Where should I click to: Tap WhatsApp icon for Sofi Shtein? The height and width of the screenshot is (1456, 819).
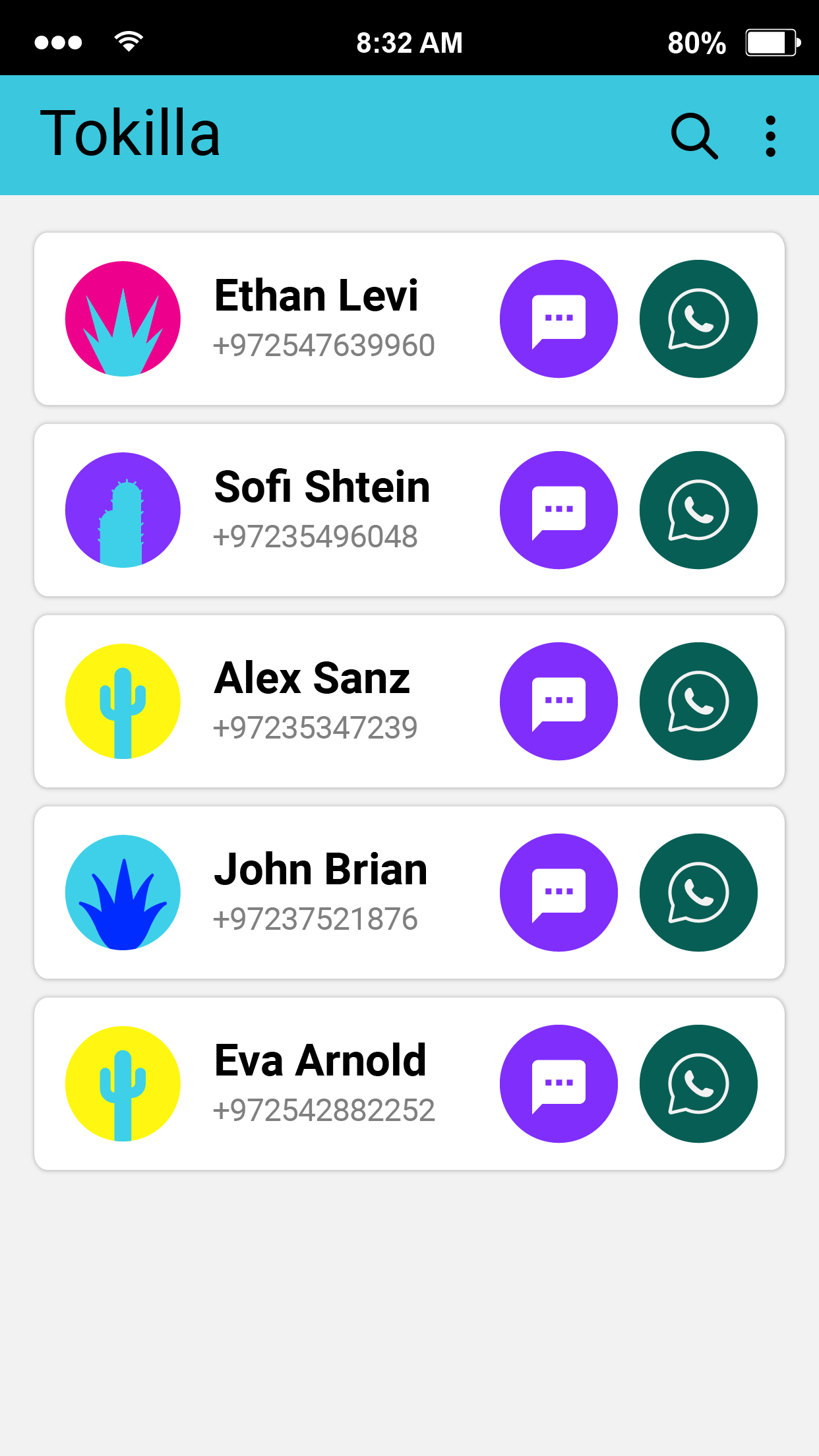[x=698, y=510]
